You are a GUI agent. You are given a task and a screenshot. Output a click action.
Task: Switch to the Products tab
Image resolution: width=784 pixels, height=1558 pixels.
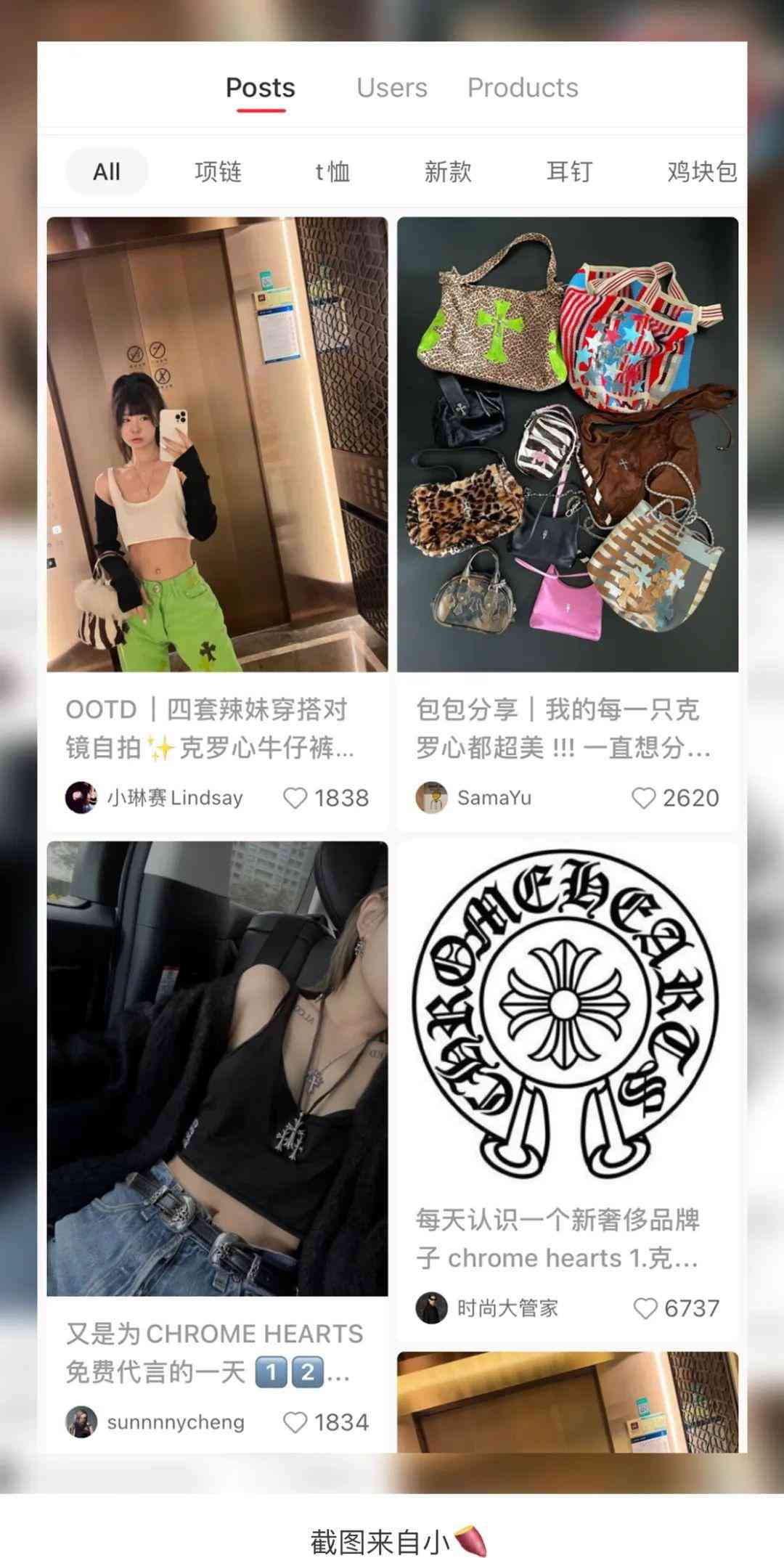522,88
